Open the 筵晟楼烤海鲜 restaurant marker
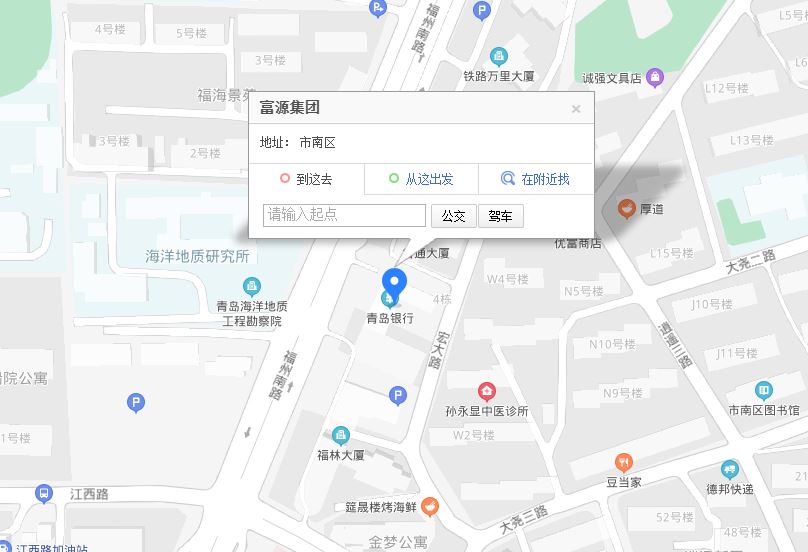The width and height of the screenshot is (808, 552). 429,506
